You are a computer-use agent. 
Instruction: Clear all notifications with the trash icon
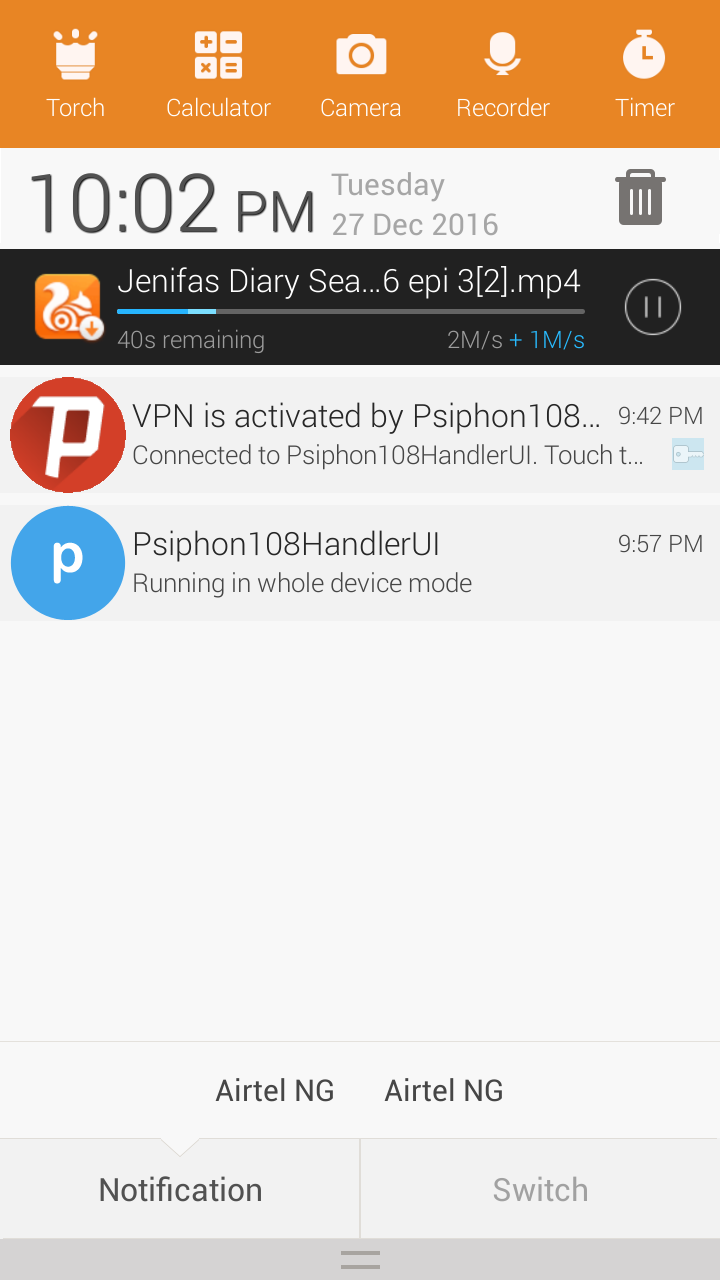640,197
